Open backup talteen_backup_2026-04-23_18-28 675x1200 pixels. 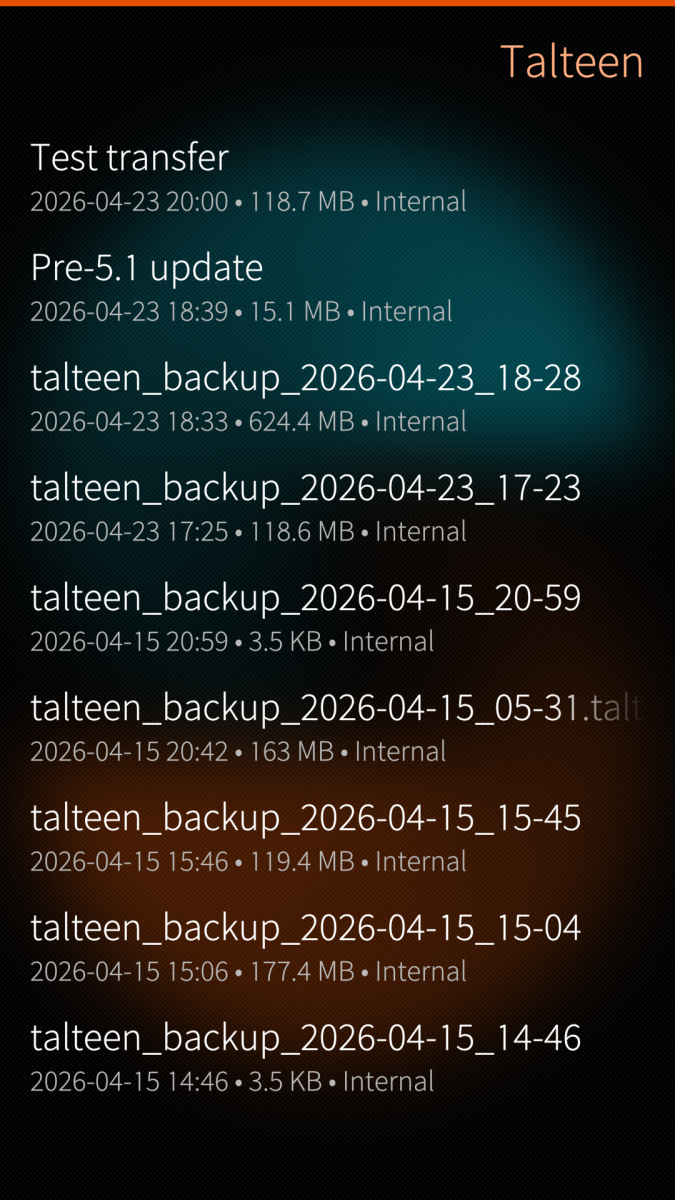tap(305, 397)
